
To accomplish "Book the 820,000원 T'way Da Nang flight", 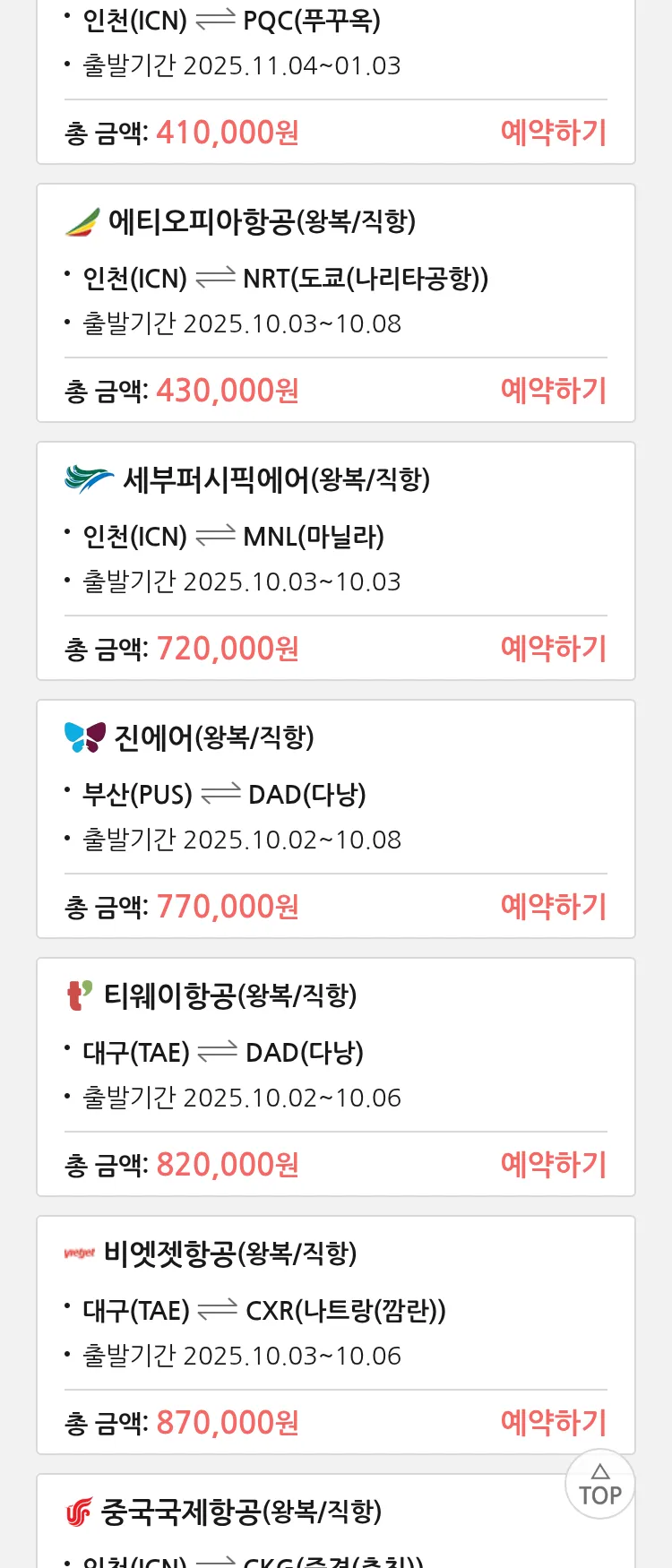I will 553,1165.
